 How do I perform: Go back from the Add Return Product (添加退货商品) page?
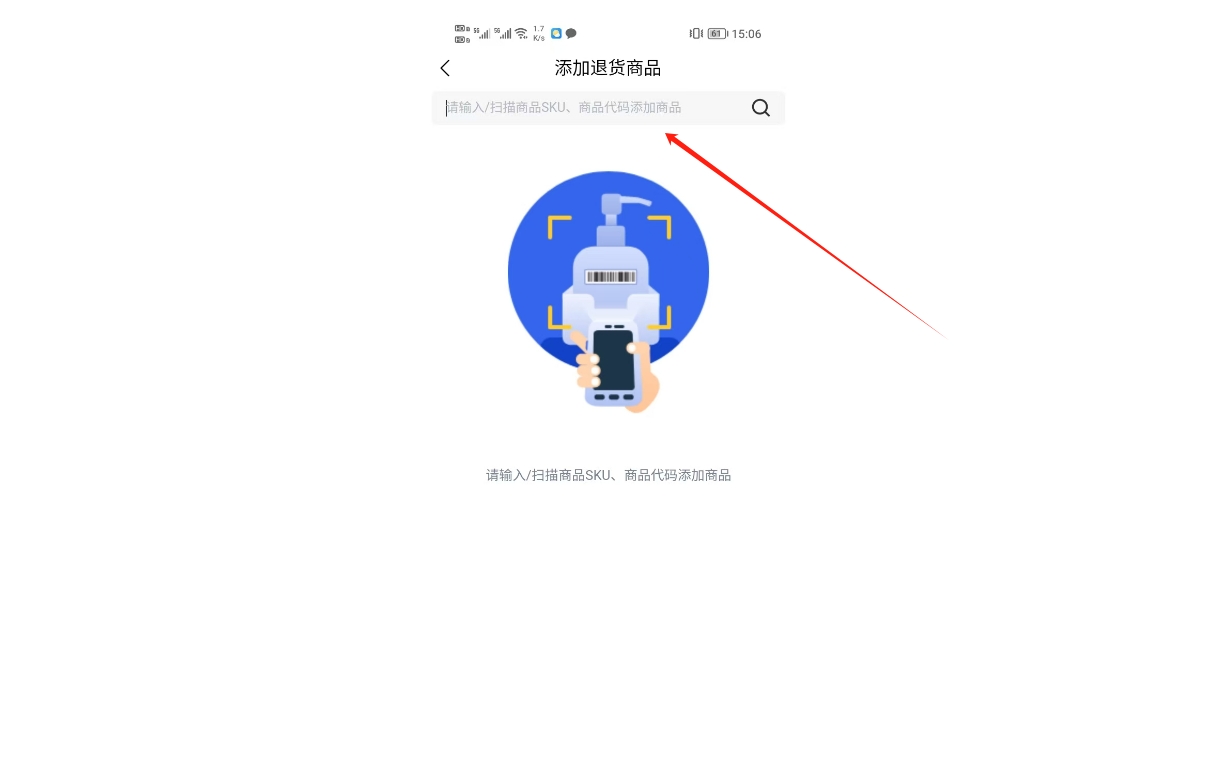445,68
